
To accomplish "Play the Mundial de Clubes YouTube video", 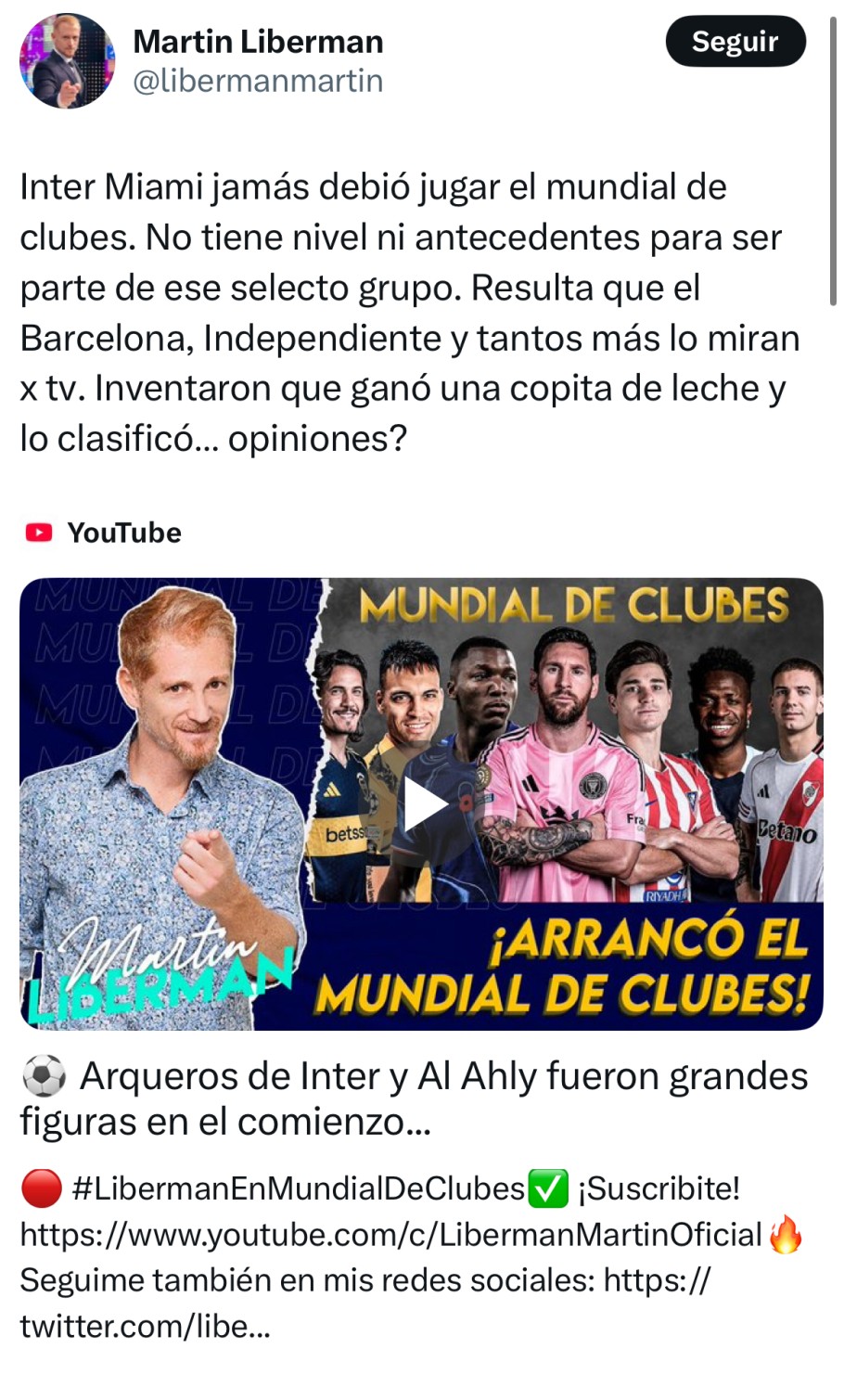I will (x=423, y=804).
